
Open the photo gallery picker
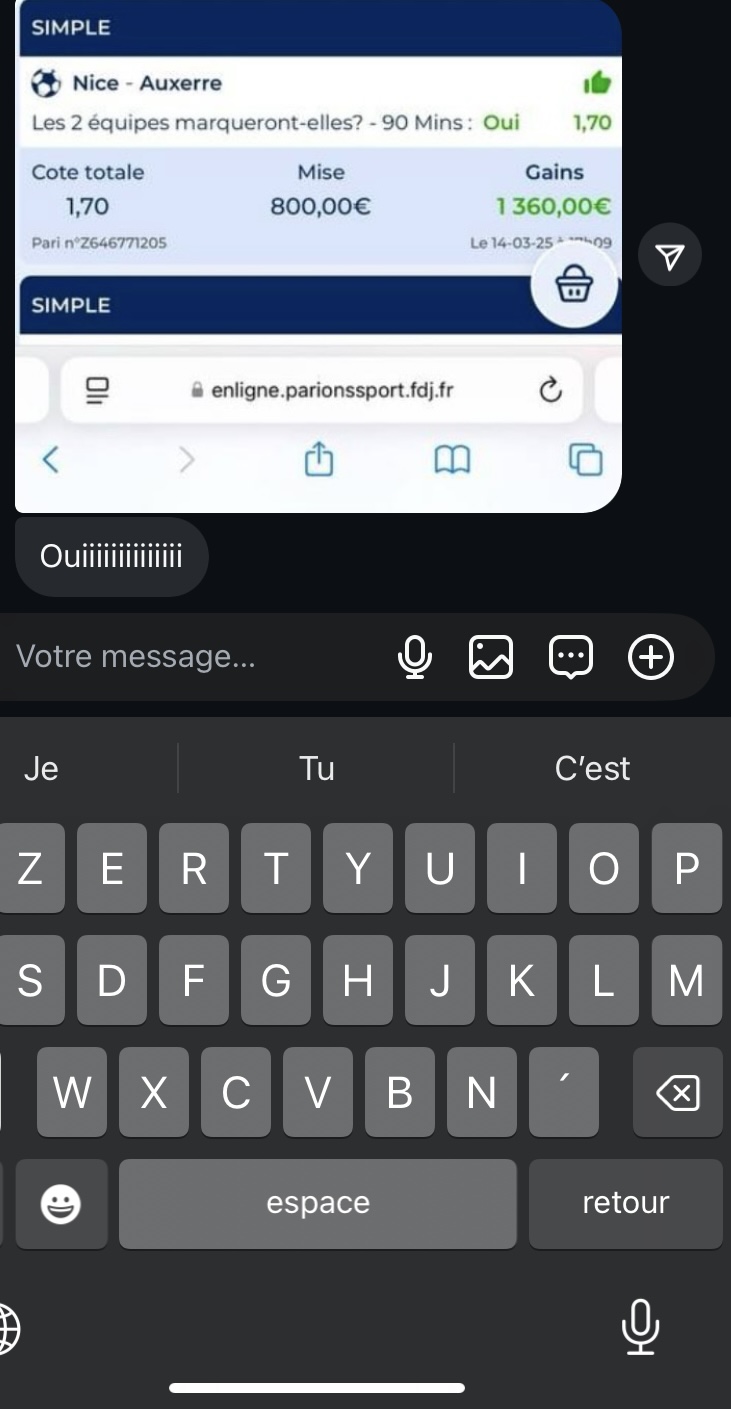click(491, 657)
